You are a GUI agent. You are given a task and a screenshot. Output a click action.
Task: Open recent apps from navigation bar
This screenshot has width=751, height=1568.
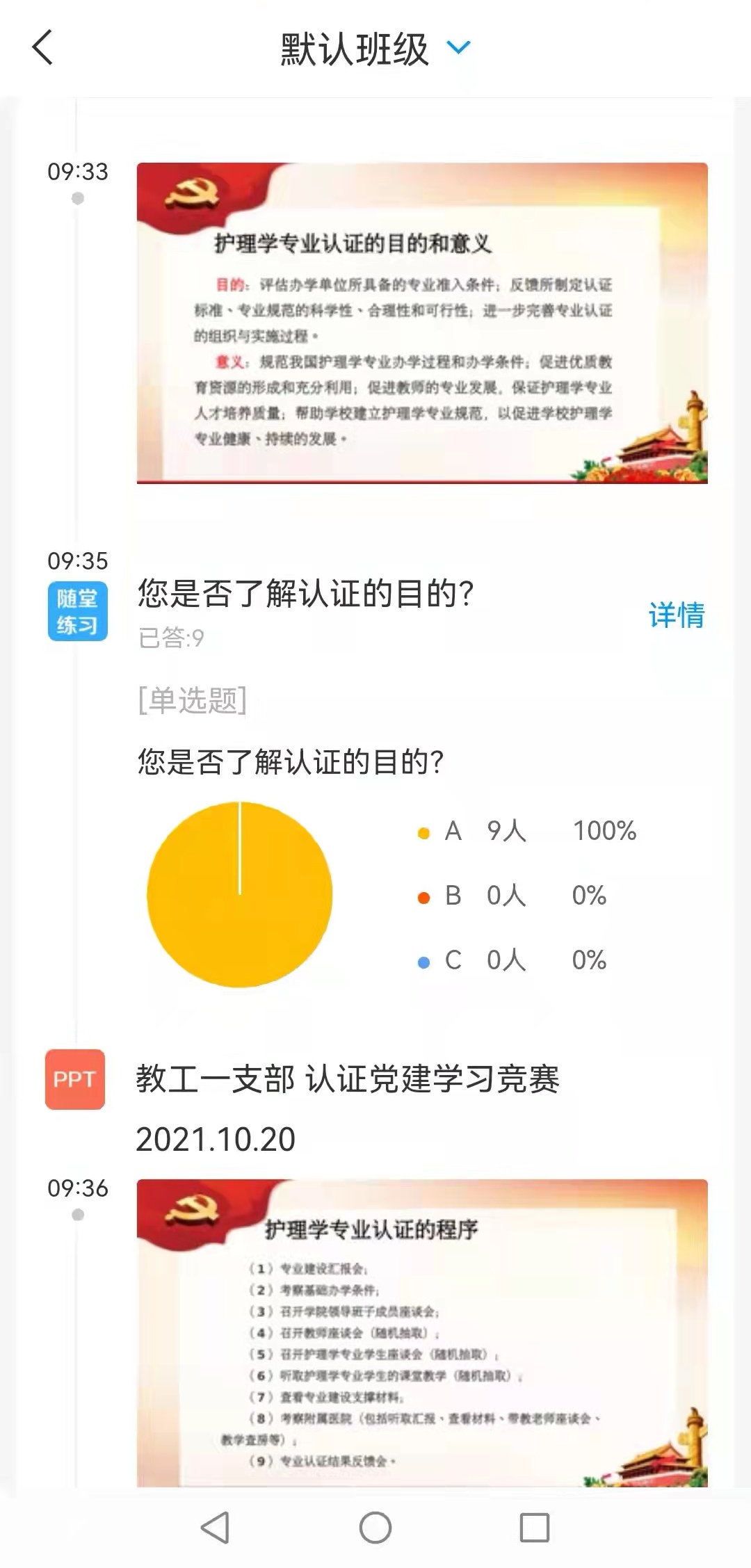[534, 1528]
